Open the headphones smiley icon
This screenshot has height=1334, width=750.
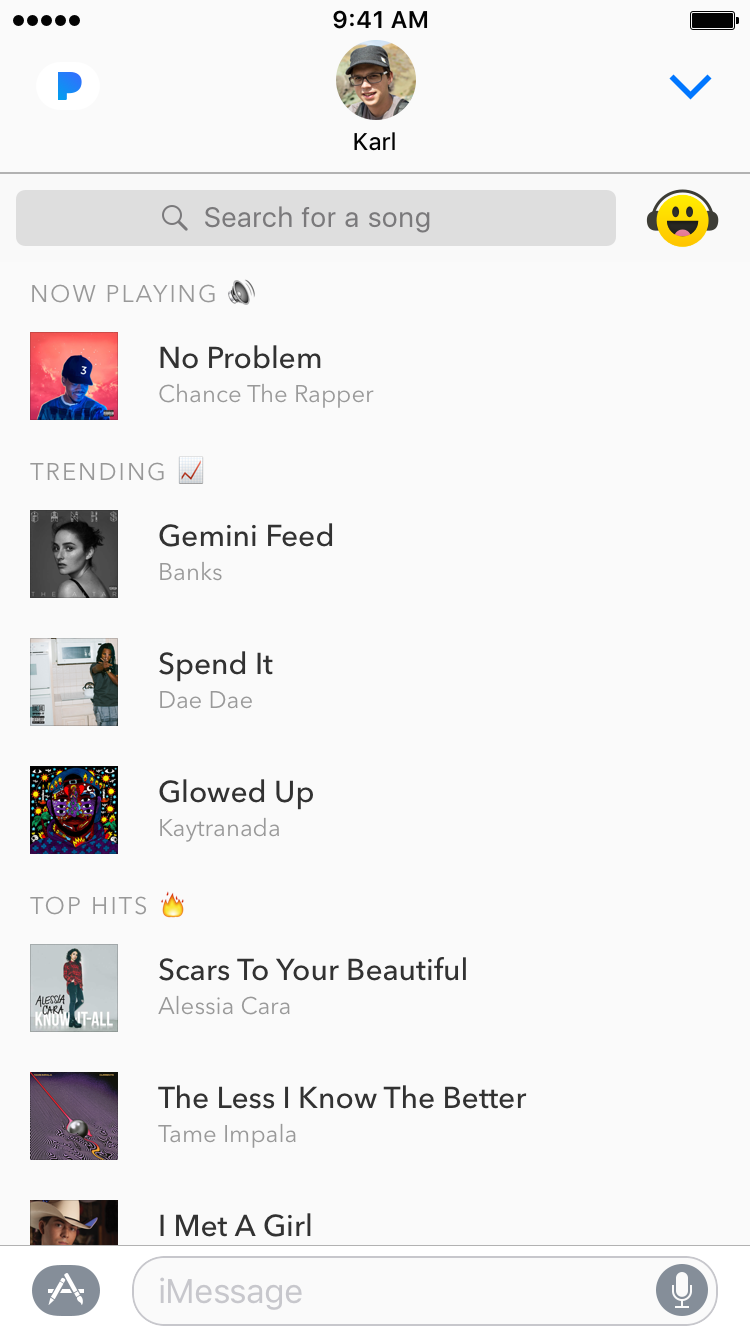pos(683,219)
